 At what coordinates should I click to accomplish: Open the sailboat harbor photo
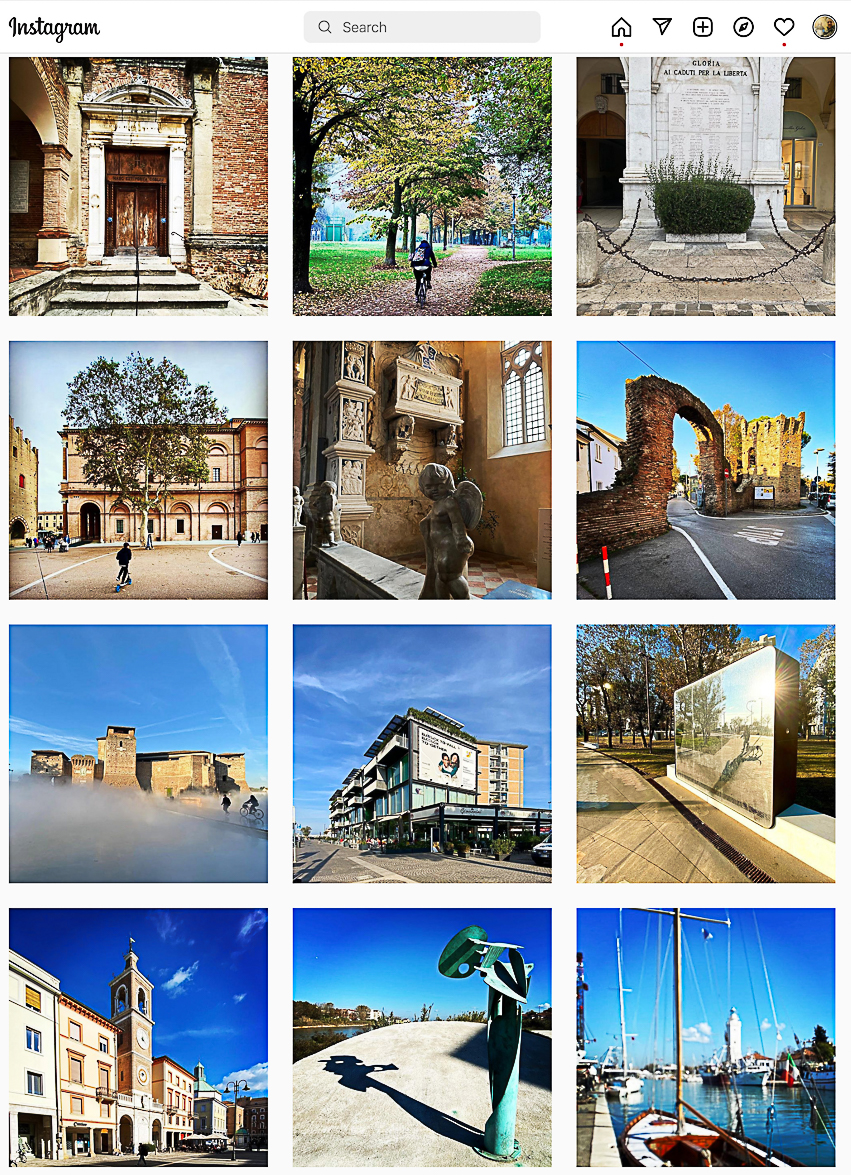pyautogui.click(x=705, y=1037)
